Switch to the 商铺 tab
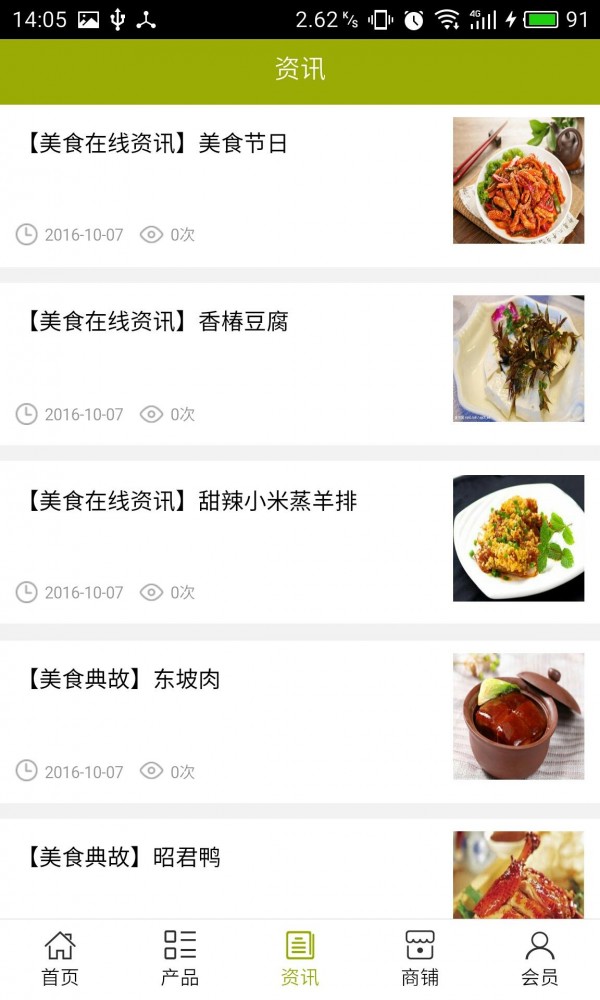This screenshot has width=600, height=1000. (420, 959)
